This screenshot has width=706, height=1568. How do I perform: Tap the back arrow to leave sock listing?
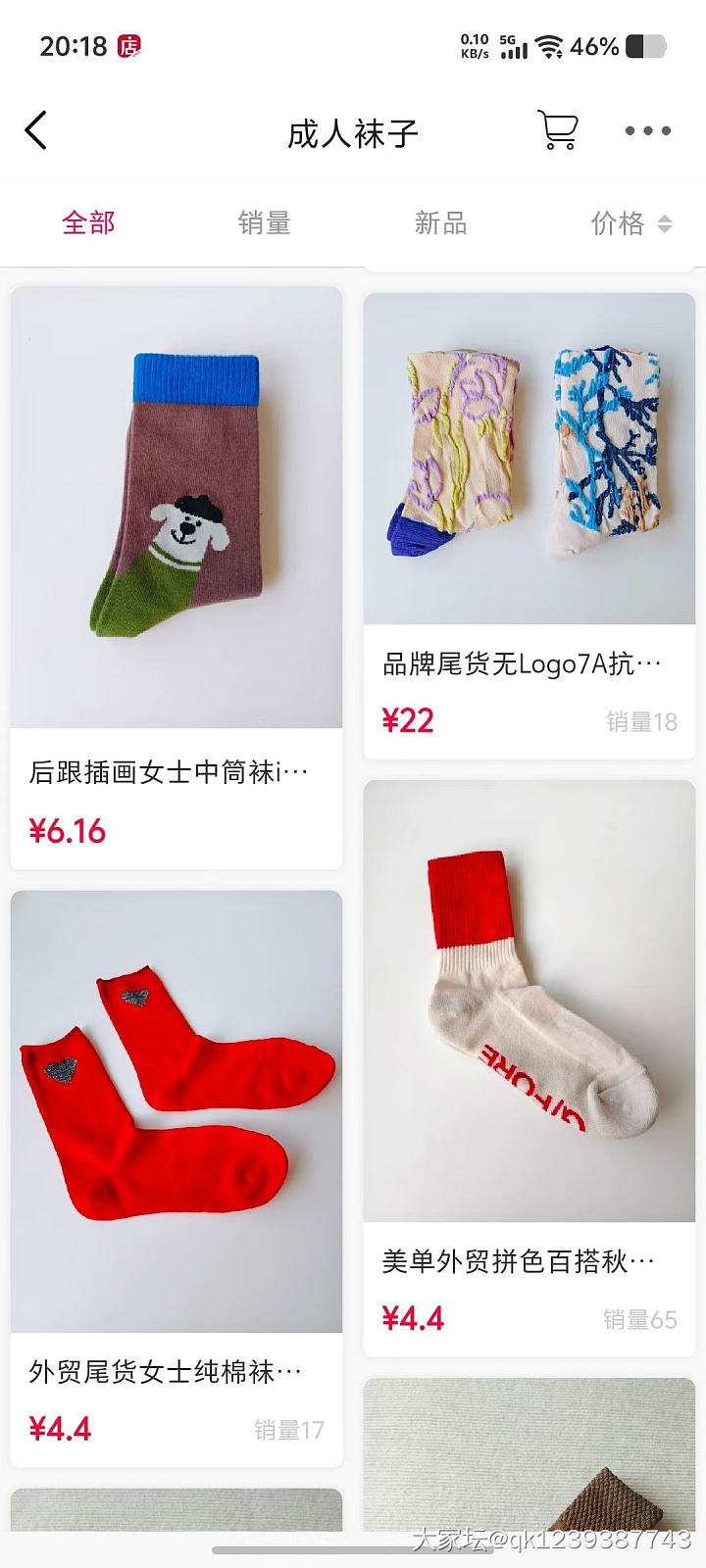click(x=37, y=129)
